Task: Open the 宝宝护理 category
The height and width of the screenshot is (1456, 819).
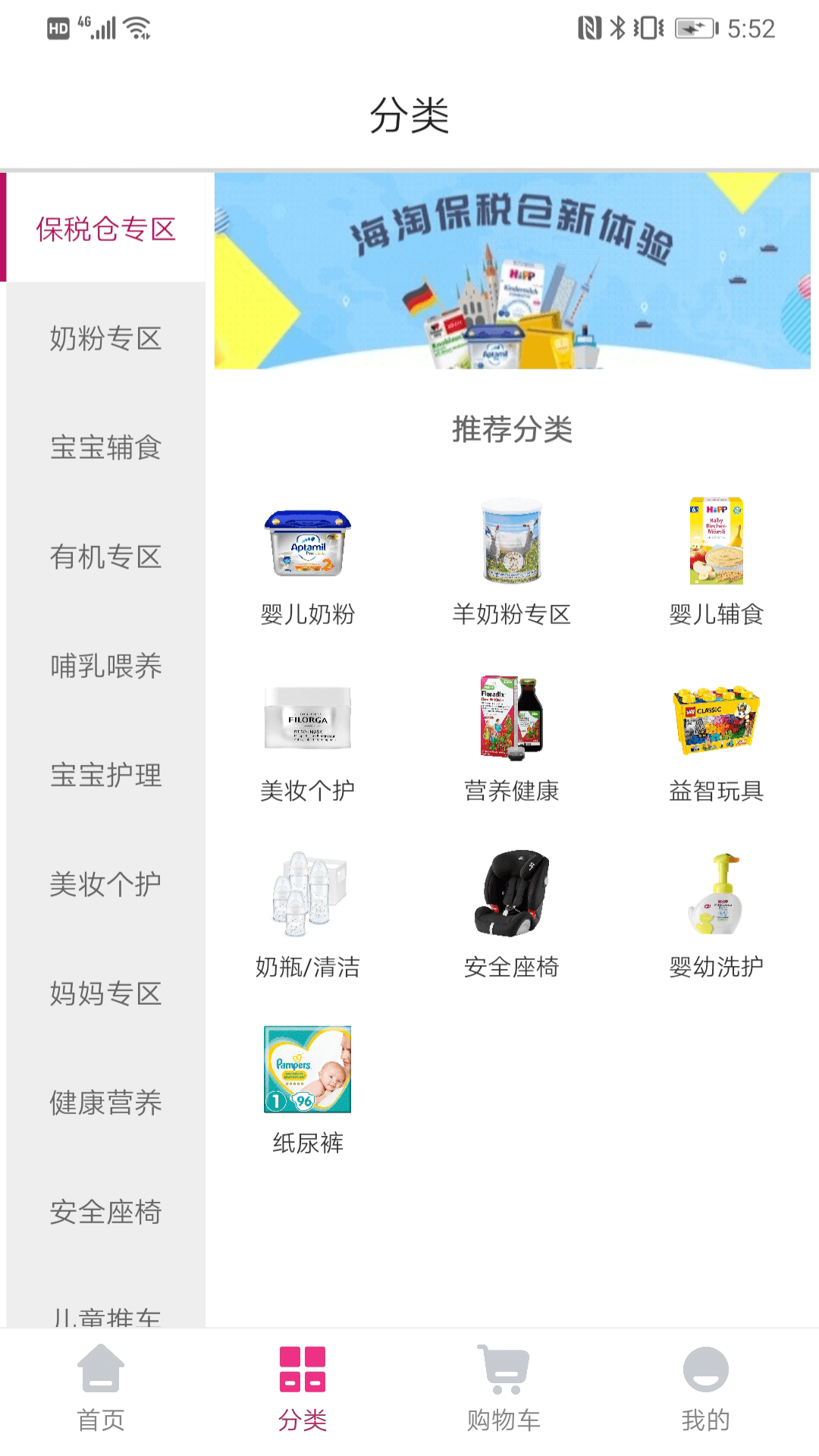Action: pyautogui.click(x=105, y=775)
